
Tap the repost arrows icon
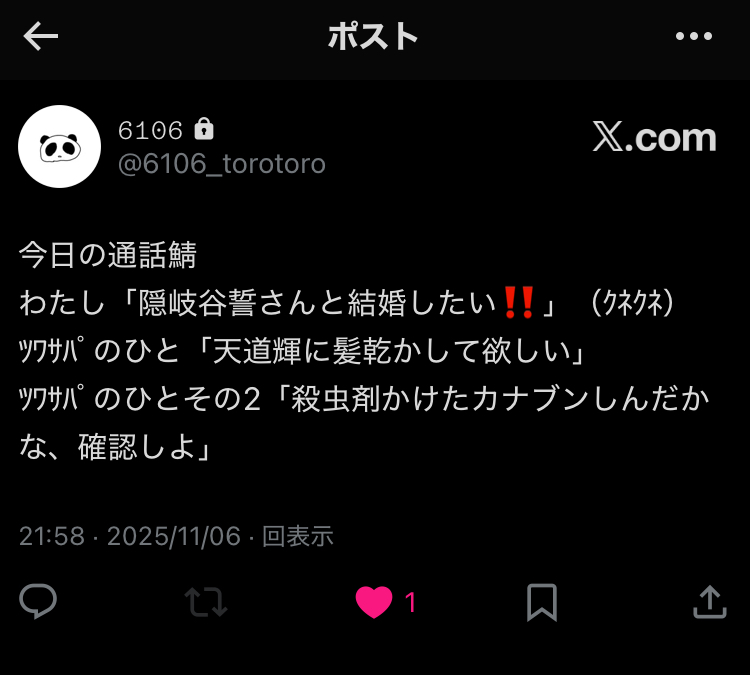(206, 601)
